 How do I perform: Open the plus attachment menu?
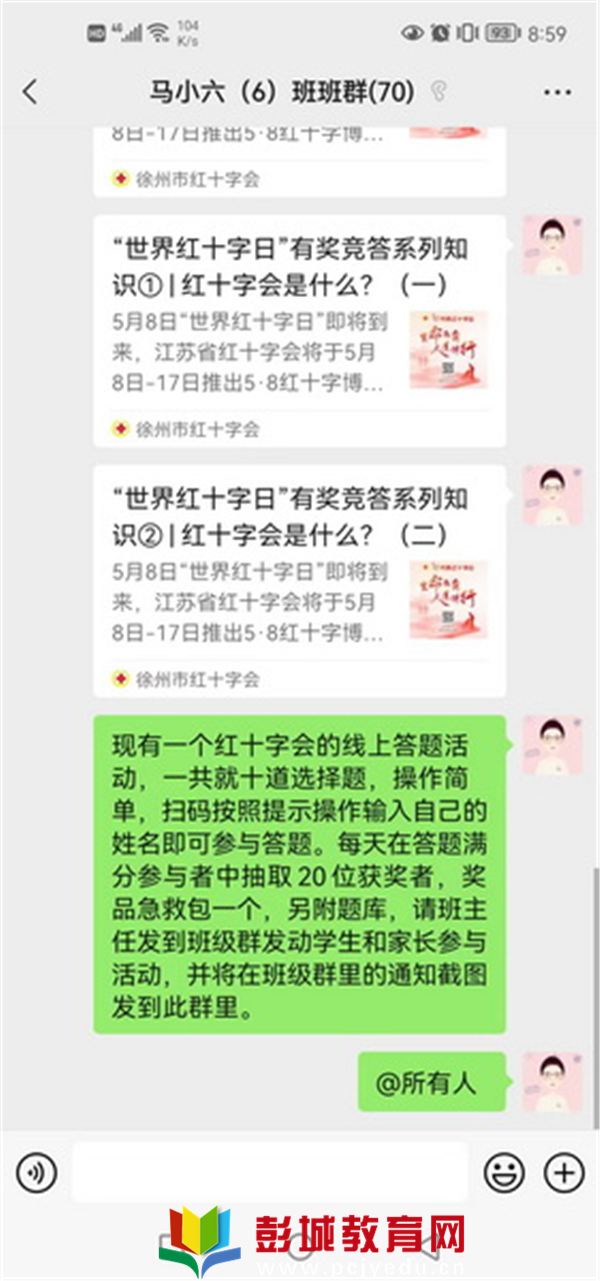pos(563,1172)
